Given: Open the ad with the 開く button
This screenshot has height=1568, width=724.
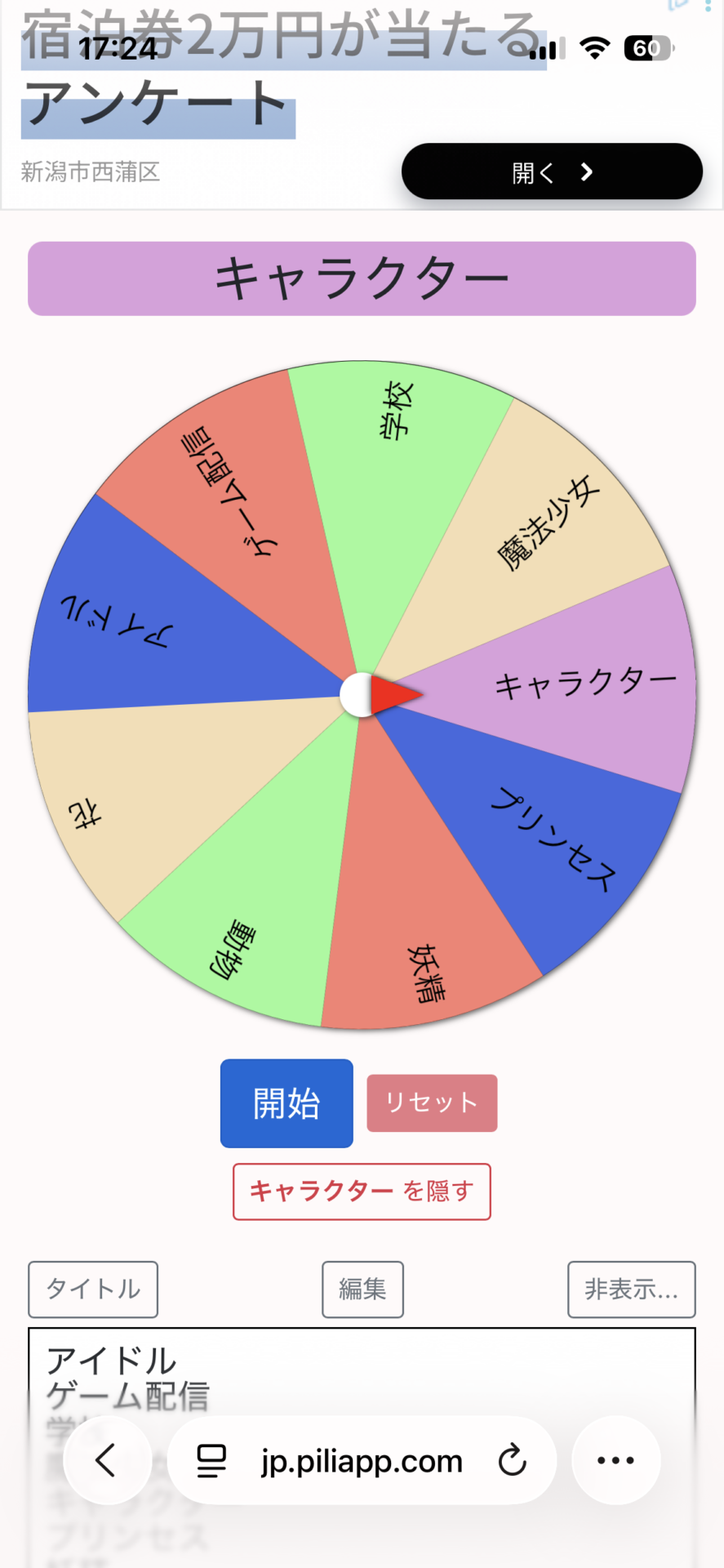Looking at the screenshot, I should click(552, 171).
